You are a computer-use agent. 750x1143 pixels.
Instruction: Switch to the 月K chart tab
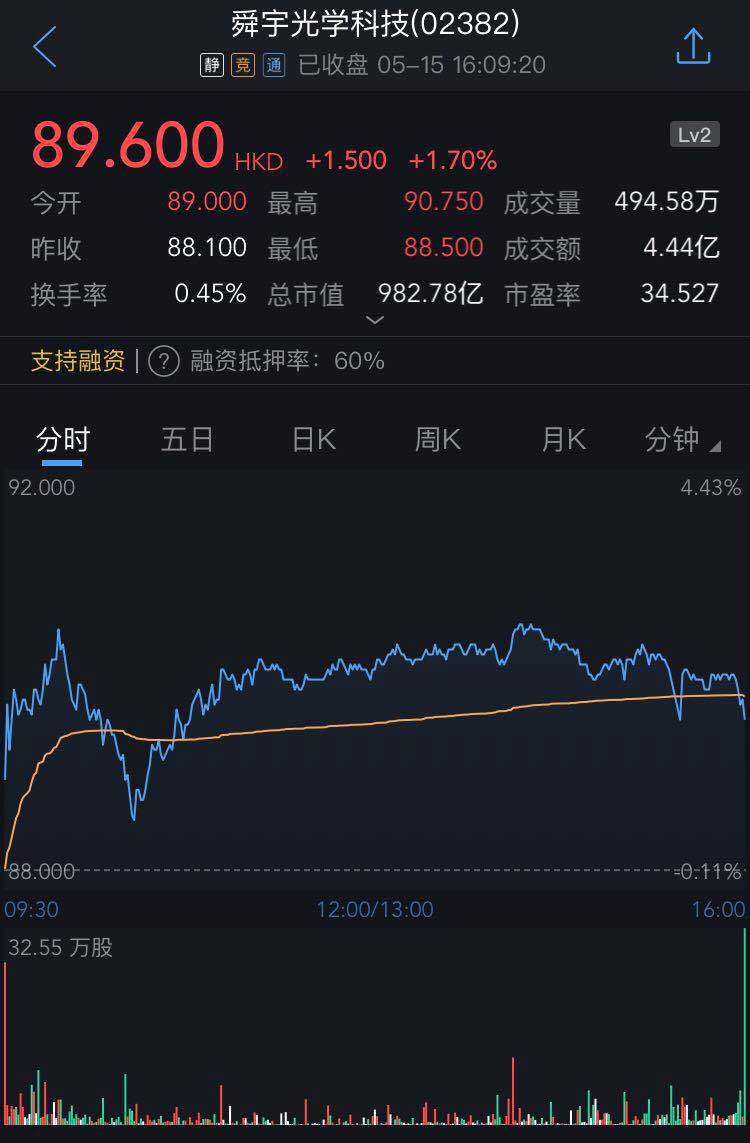[x=563, y=439]
